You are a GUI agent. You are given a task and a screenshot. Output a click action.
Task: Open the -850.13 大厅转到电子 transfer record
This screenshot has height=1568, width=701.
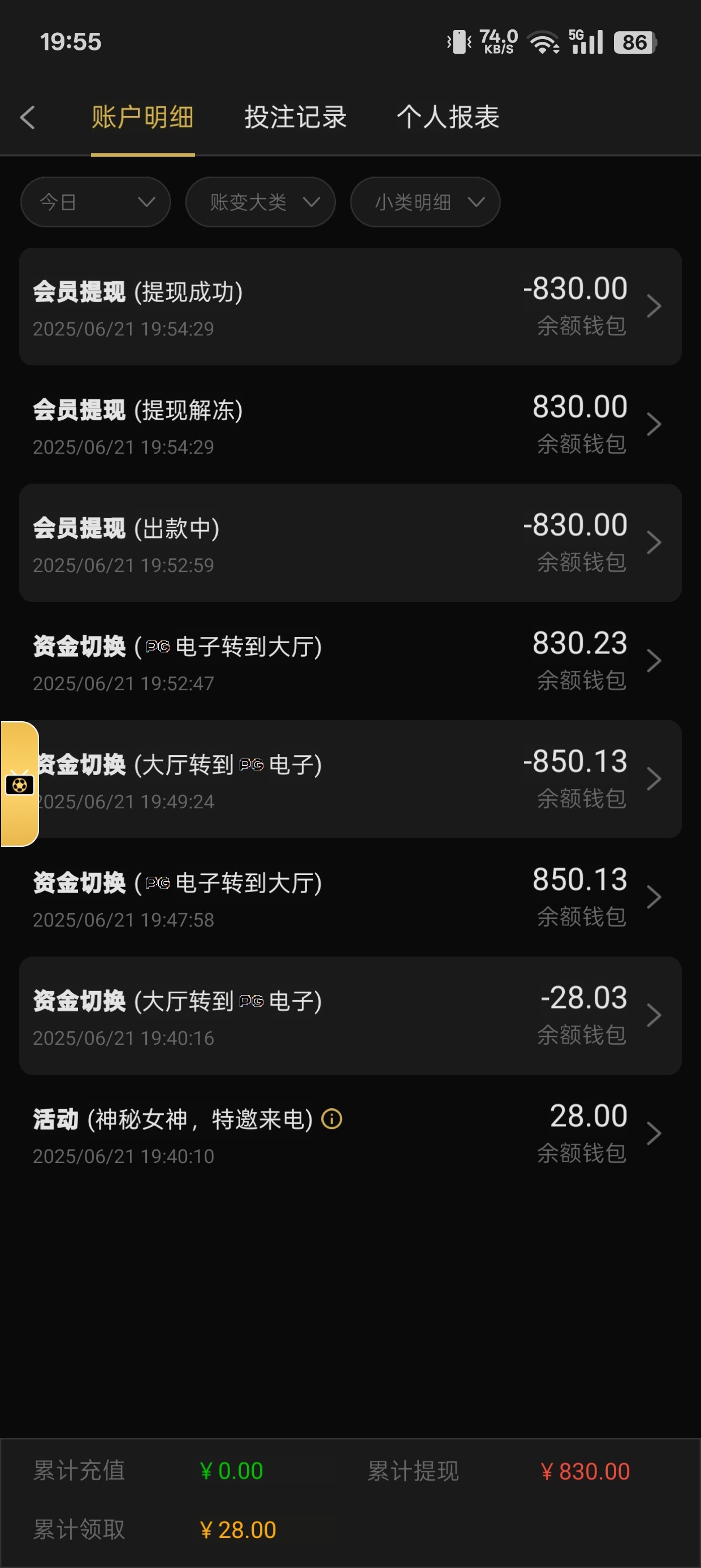365,779
